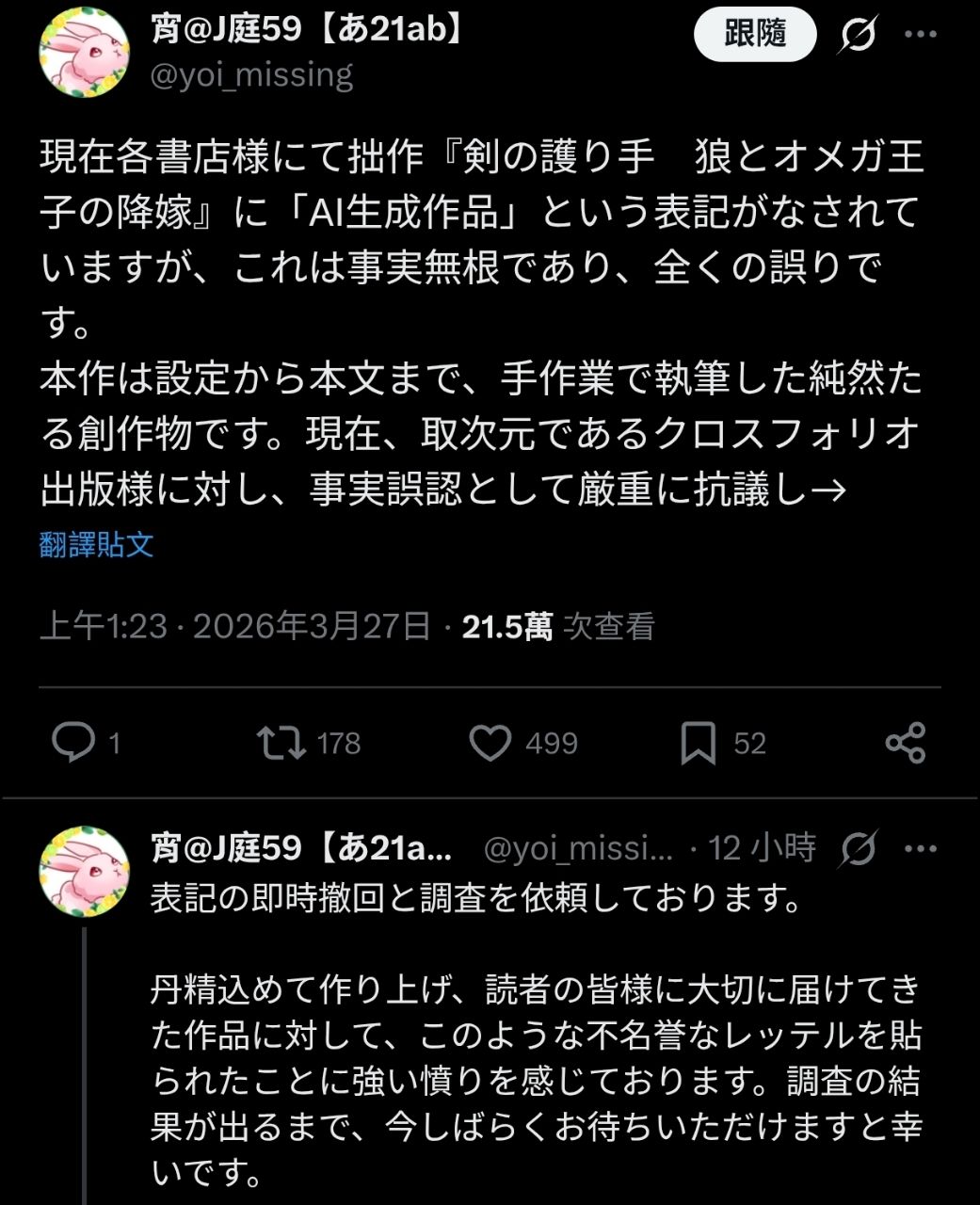Repost the post with 178 reposts
The width and height of the screenshot is (980, 1205).
tap(282, 743)
